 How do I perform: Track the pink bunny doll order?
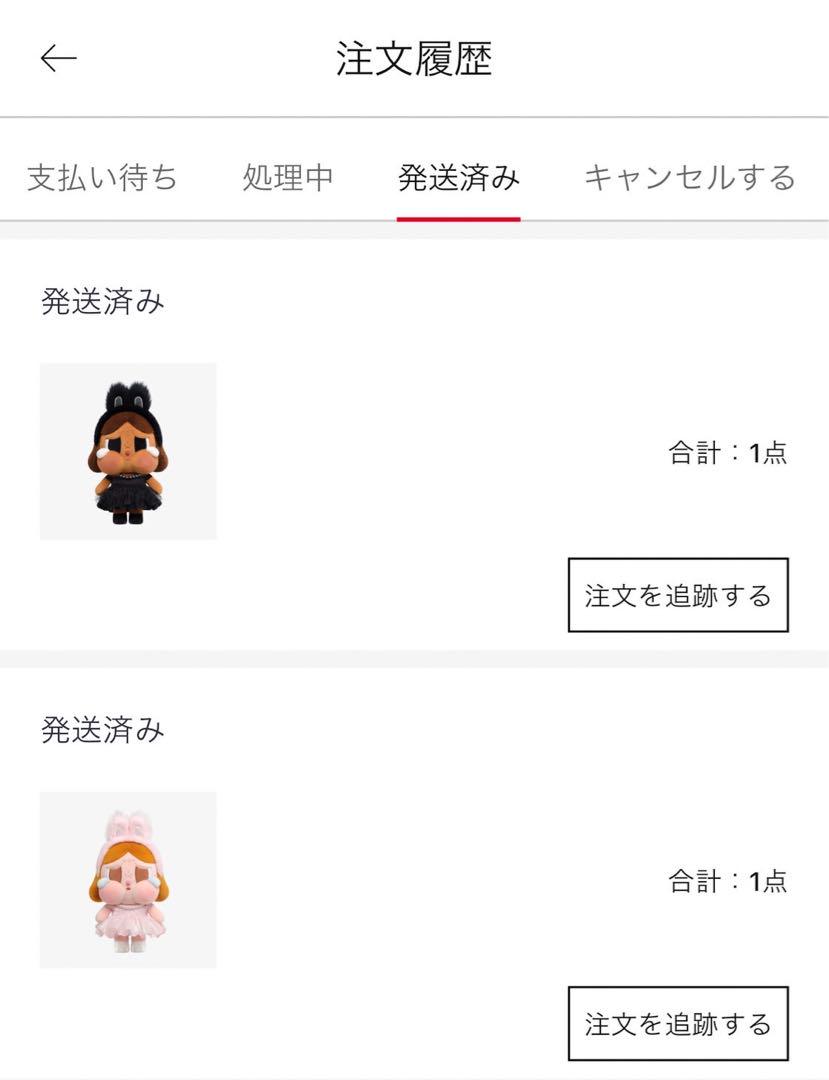pyautogui.click(x=678, y=1024)
